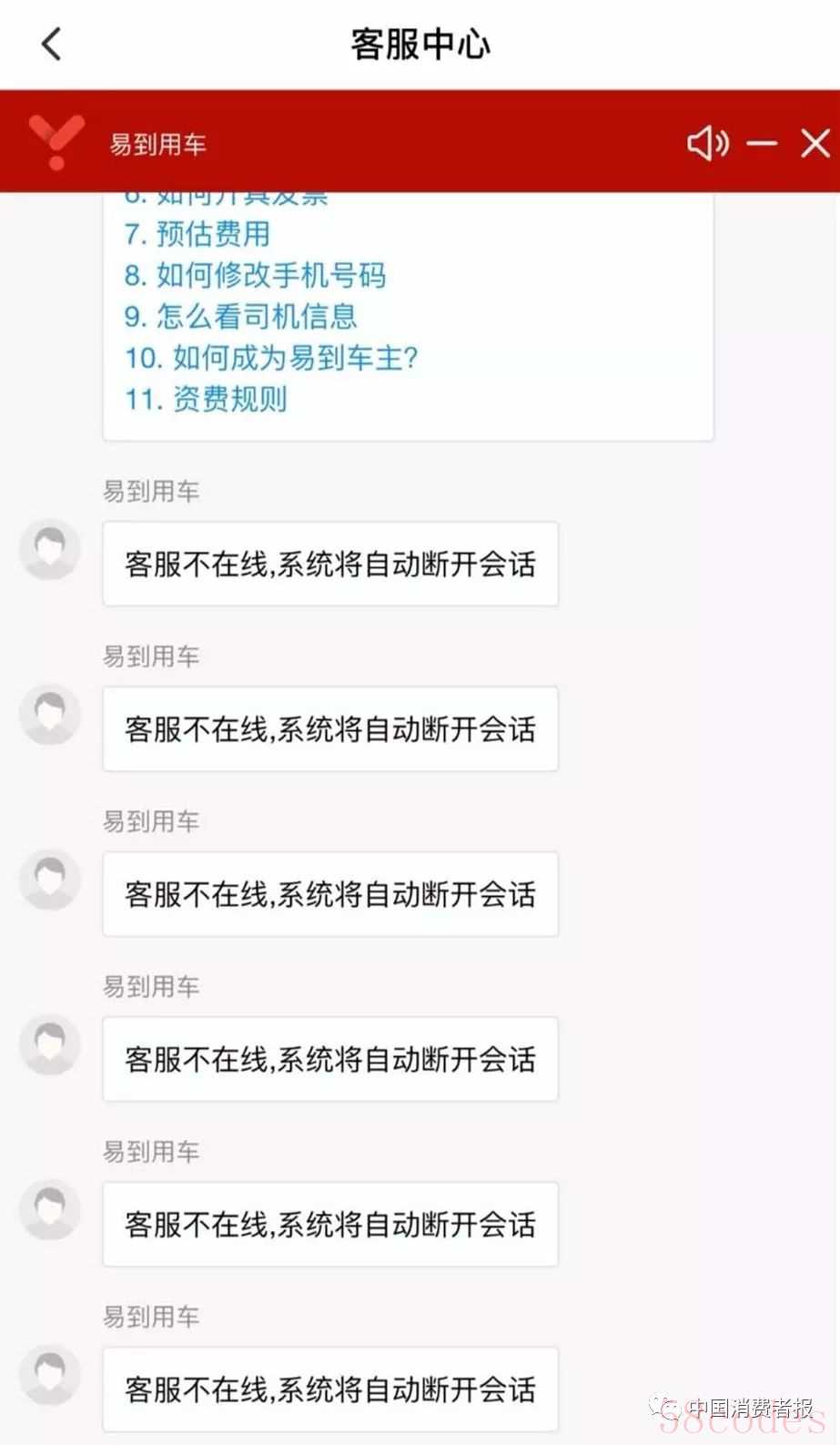Open the 预估费用 help topic

(x=197, y=234)
